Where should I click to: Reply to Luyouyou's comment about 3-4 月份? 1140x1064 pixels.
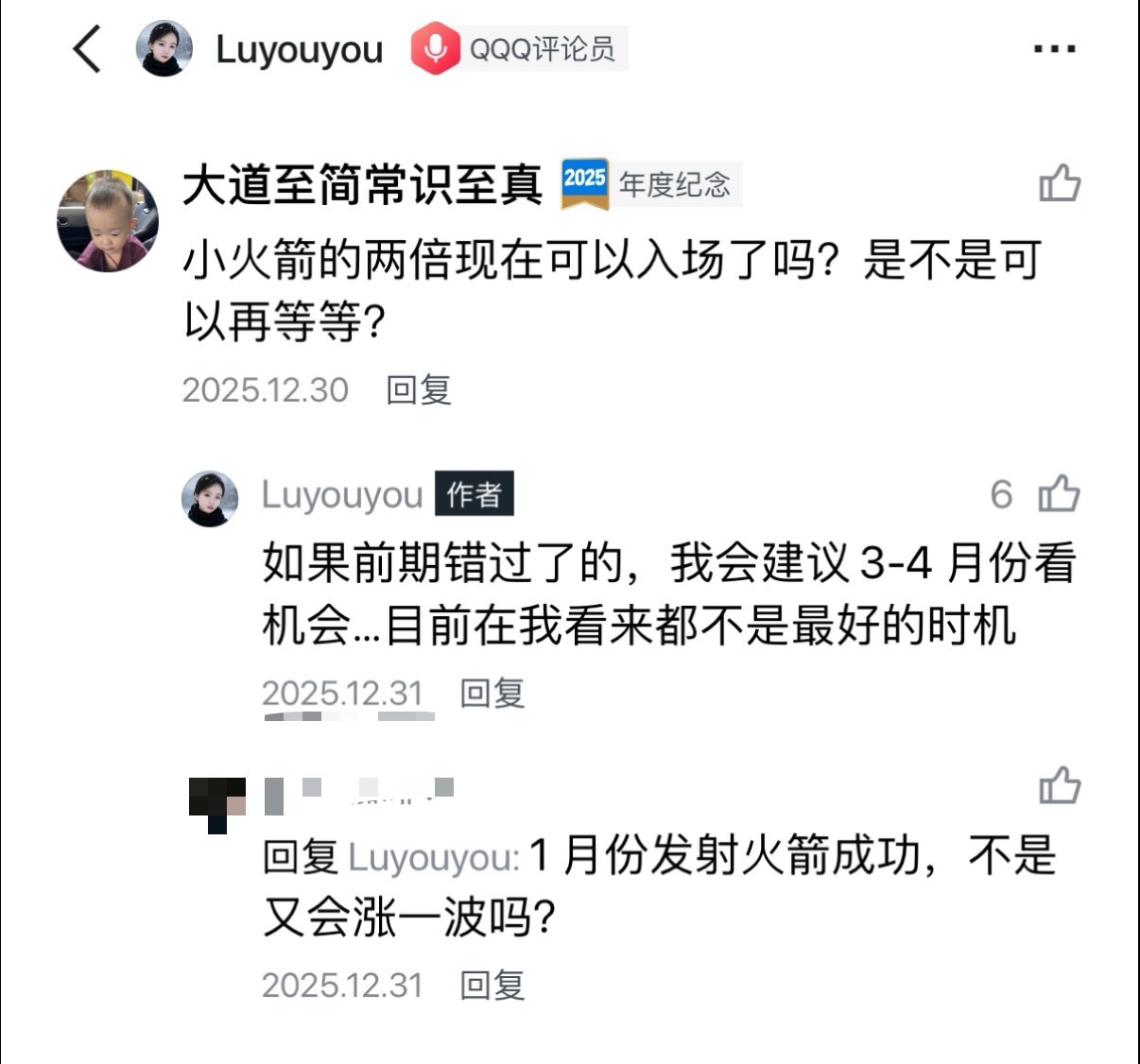pos(492,693)
